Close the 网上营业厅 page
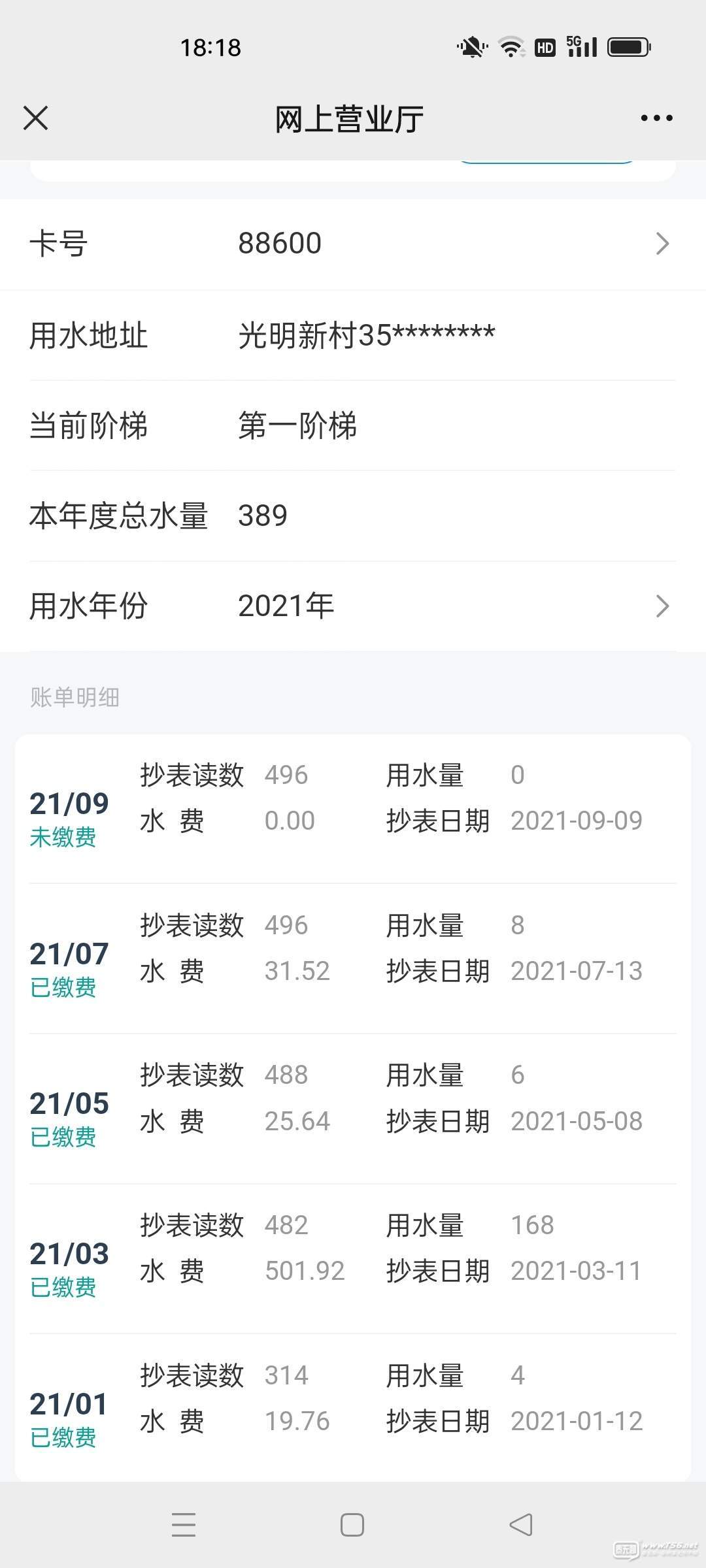The width and height of the screenshot is (706, 1568). pyautogui.click(x=35, y=118)
